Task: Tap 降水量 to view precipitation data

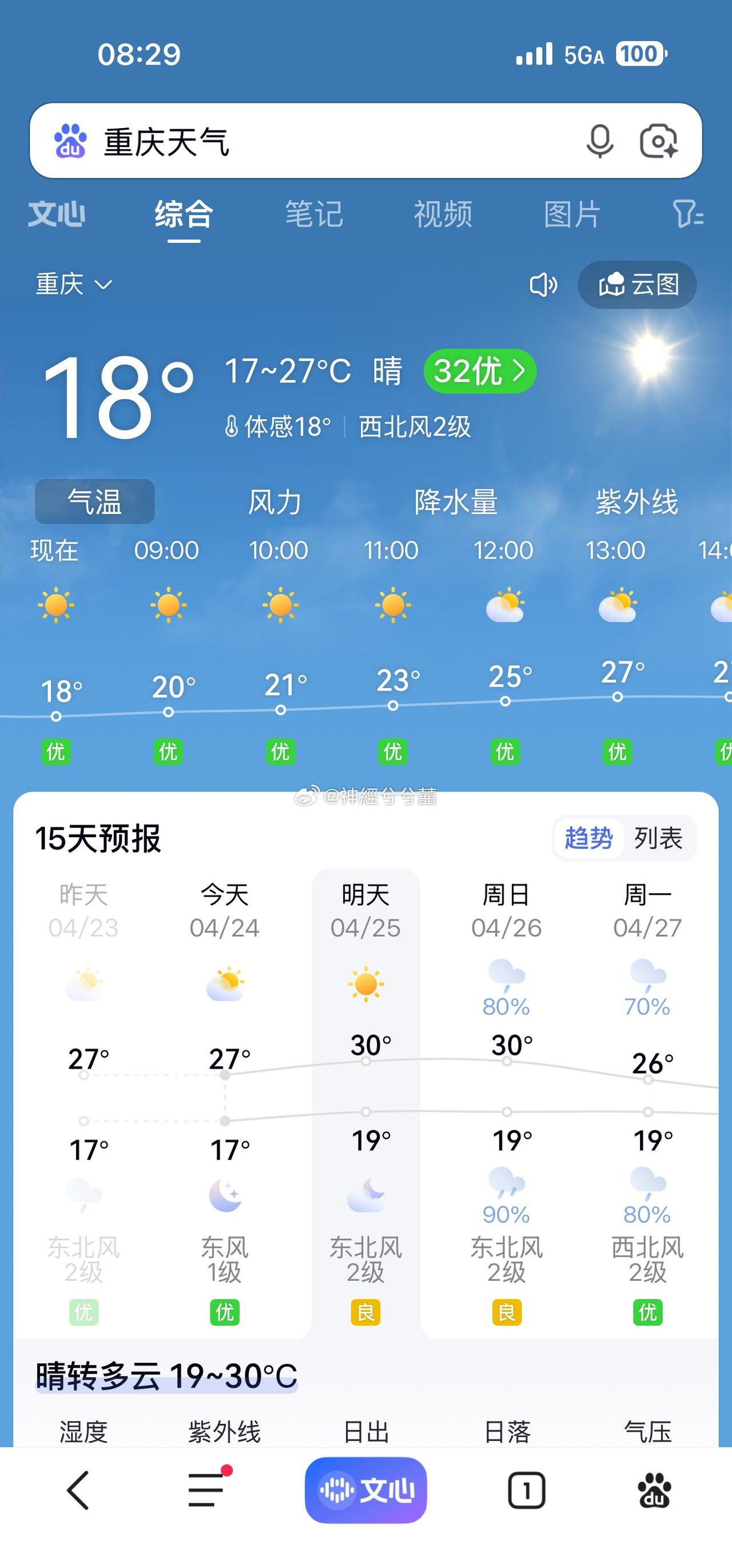Action: pos(456,501)
